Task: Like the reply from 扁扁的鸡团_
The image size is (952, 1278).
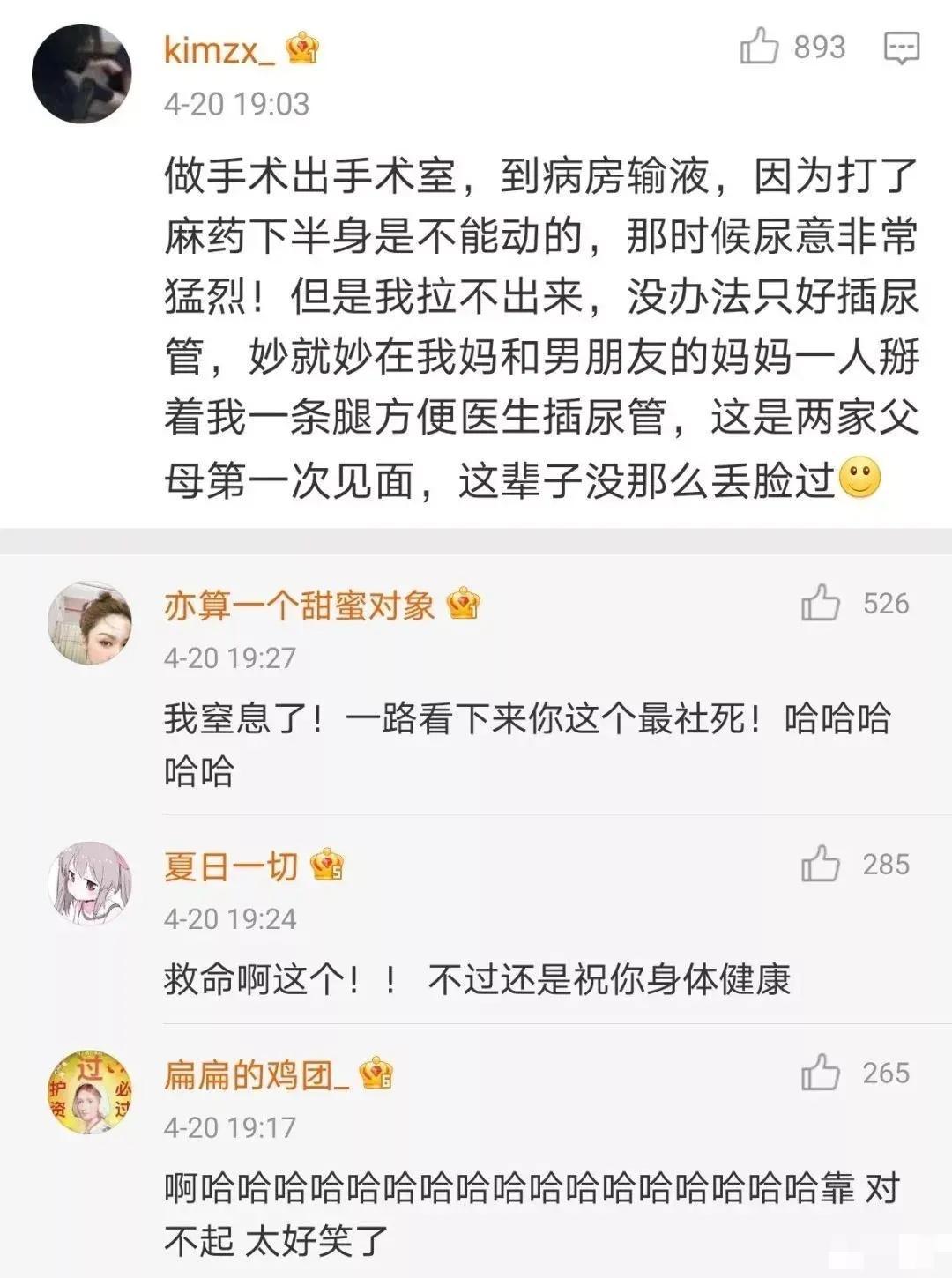Action: point(820,1073)
